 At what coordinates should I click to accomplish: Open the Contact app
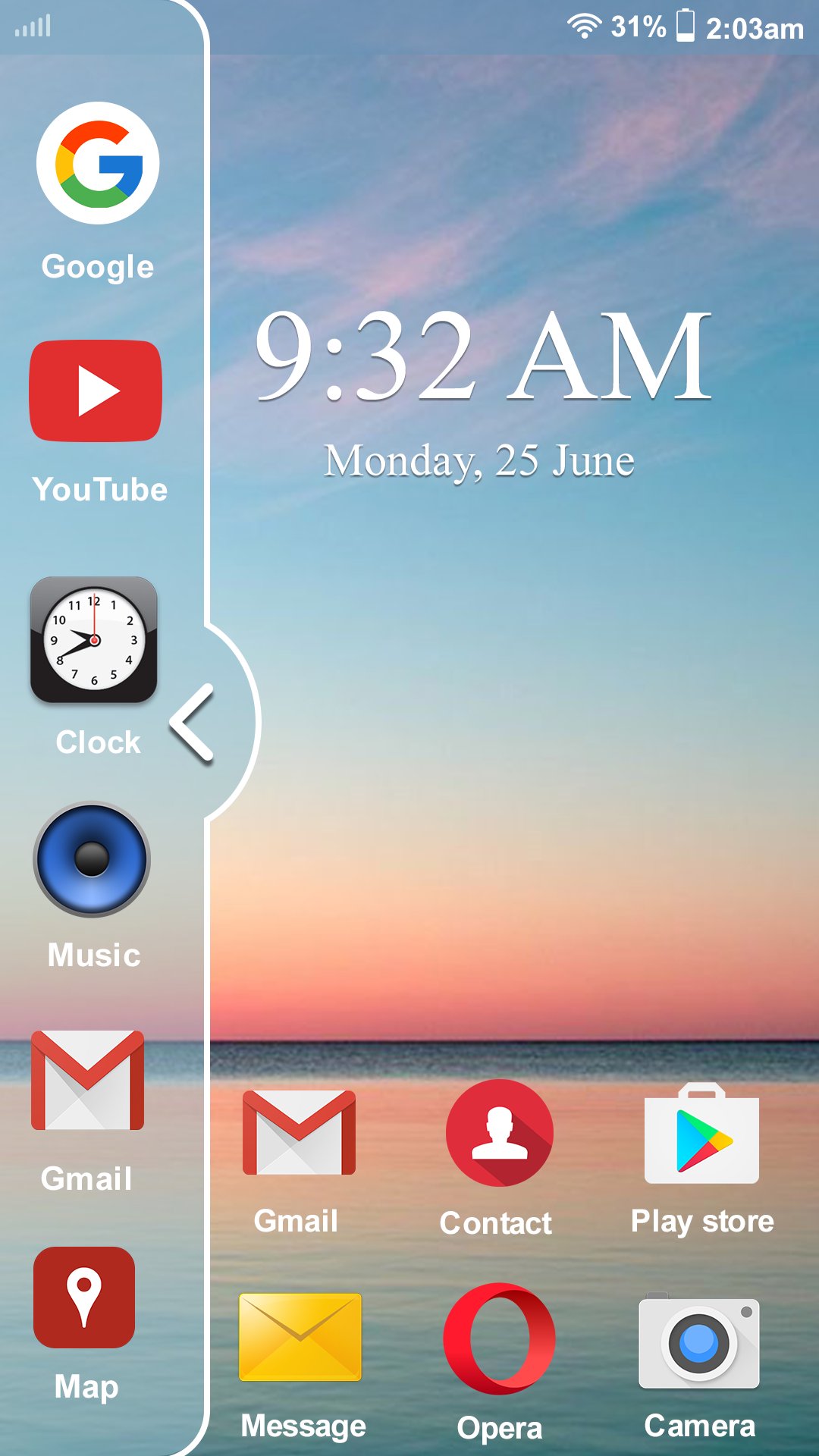point(497,1133)
